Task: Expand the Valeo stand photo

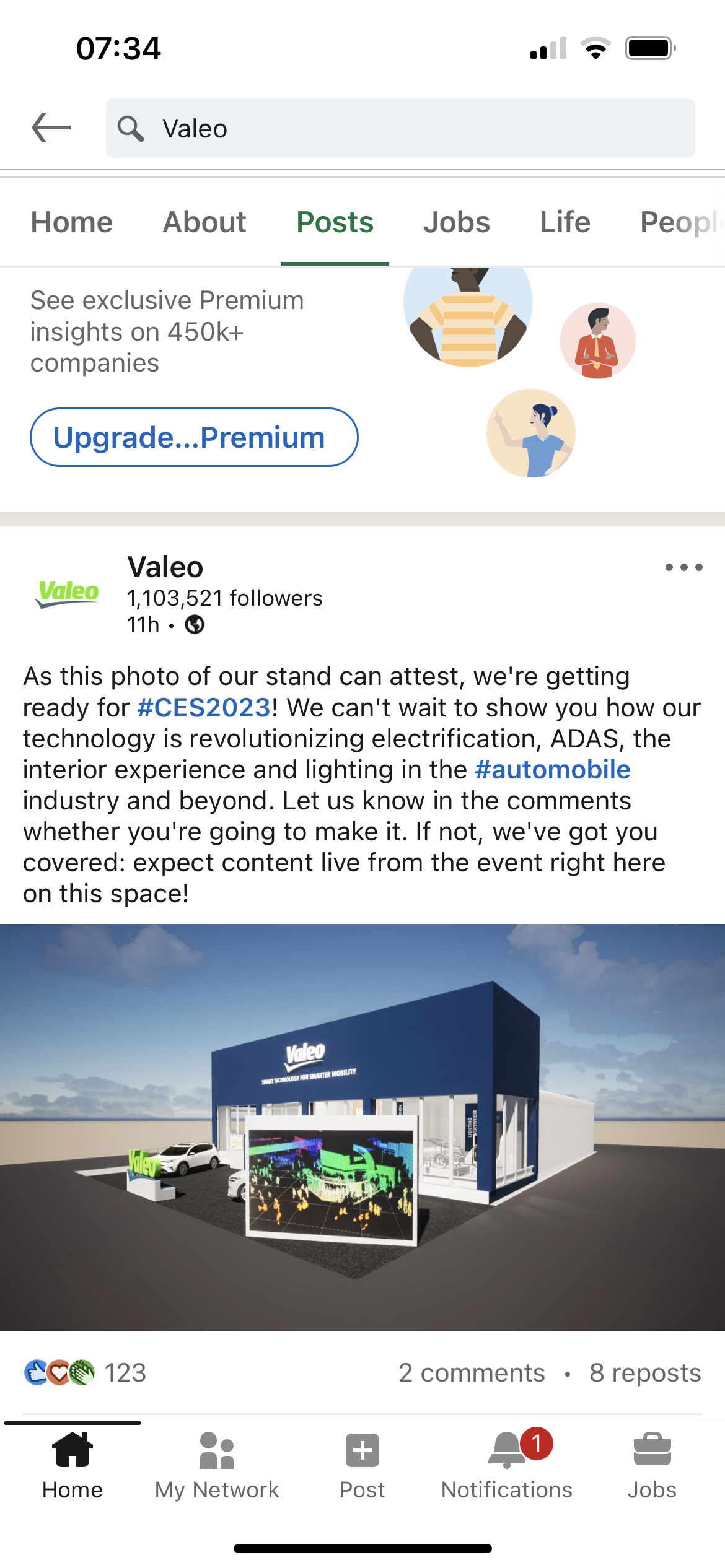Action: pos(362,1127)
